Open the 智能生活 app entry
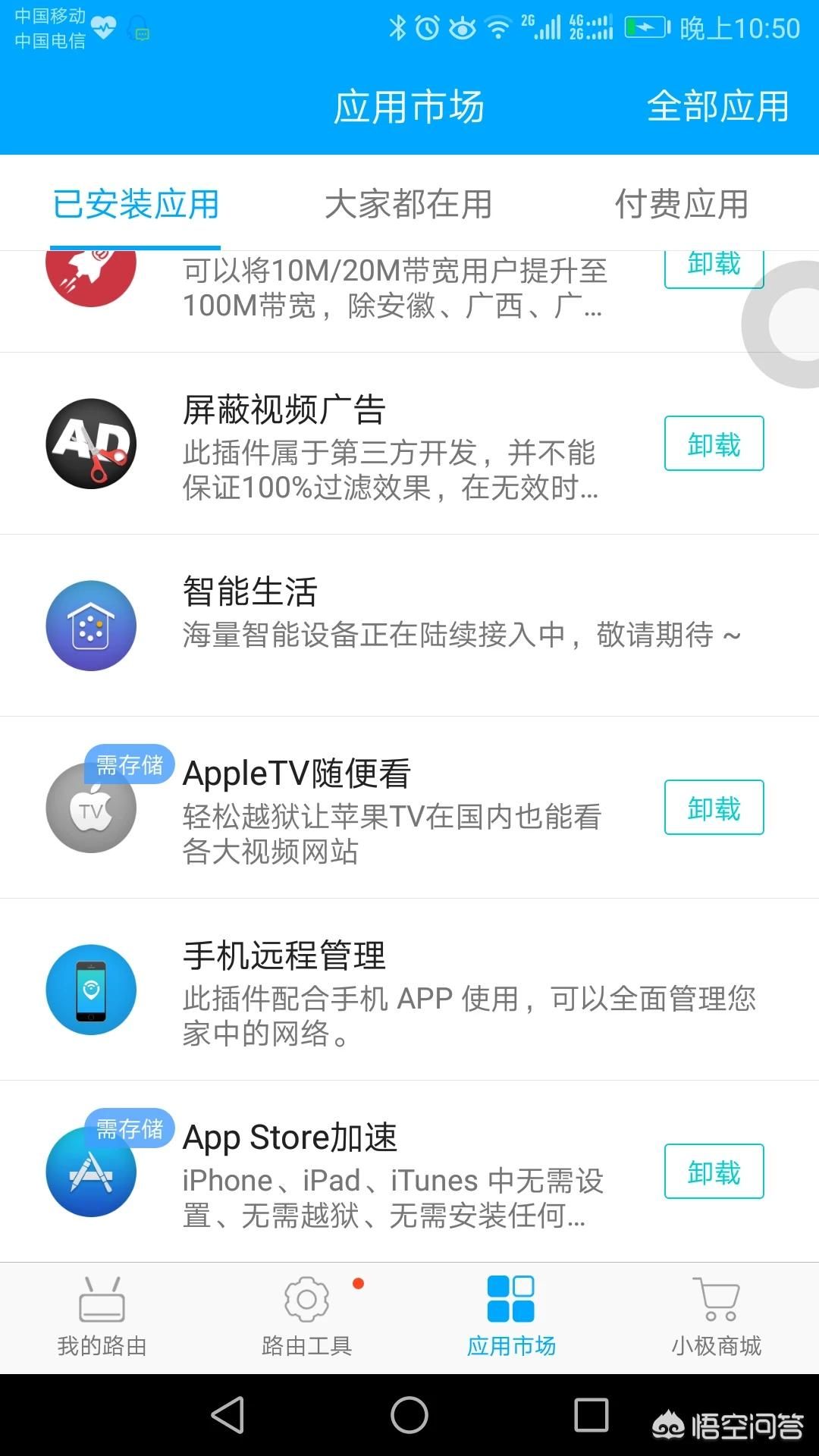The image size is (819, 1456). tap(409, 626)
